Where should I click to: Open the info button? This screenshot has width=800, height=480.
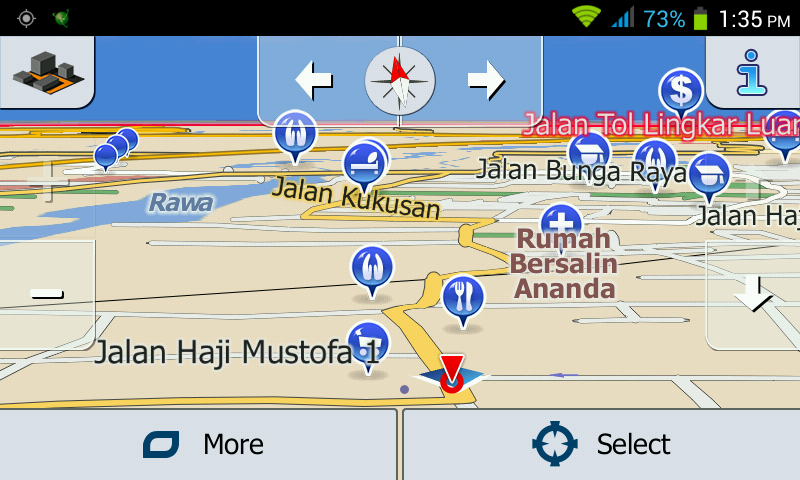[752, 72]
